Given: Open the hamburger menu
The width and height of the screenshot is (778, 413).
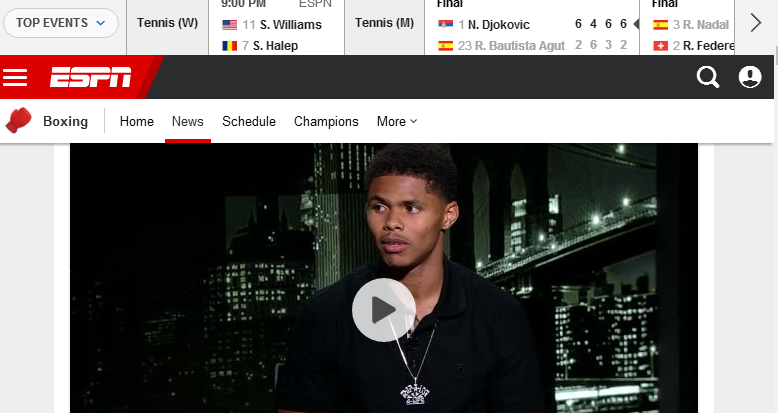Looking at the screenshot, I should (x=15, y=77).
